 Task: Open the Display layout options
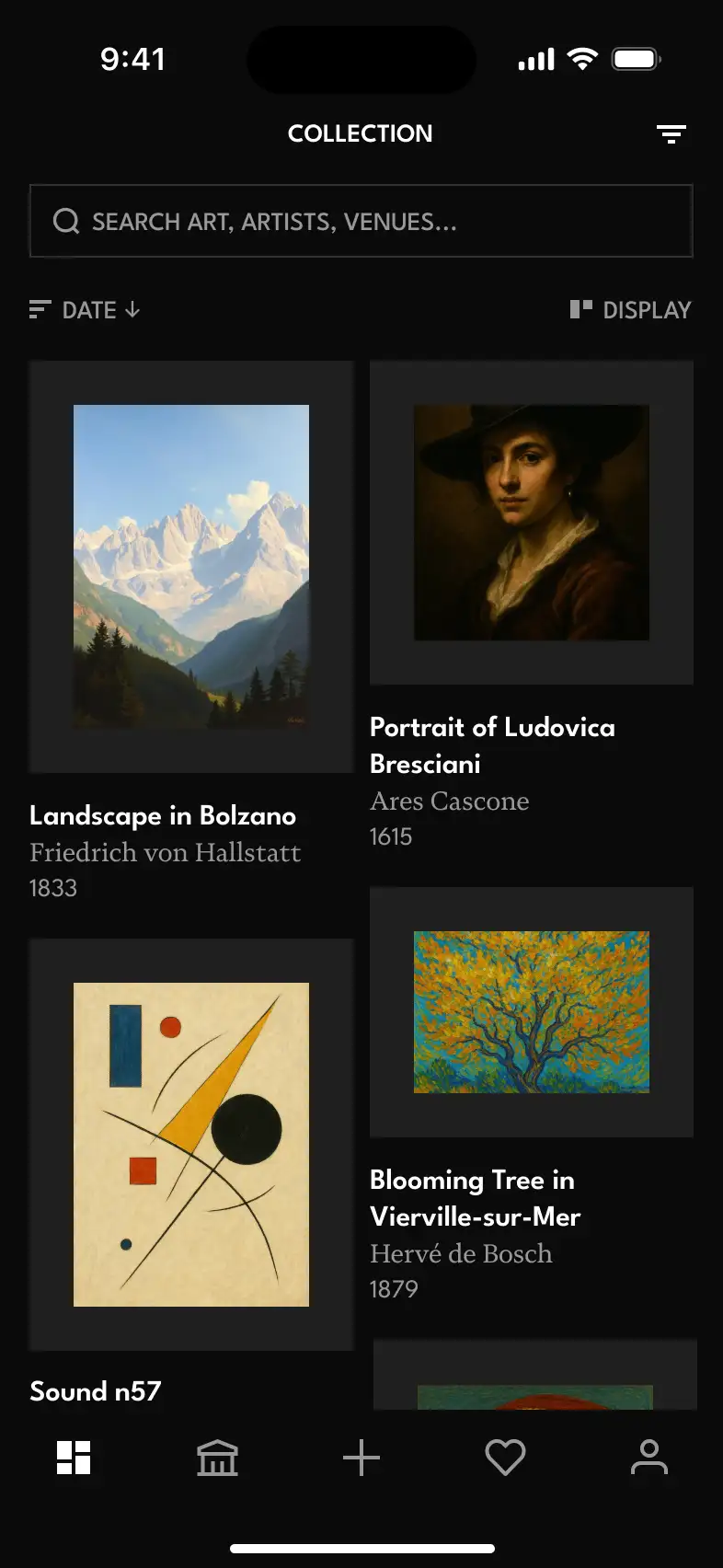point(631,310)
